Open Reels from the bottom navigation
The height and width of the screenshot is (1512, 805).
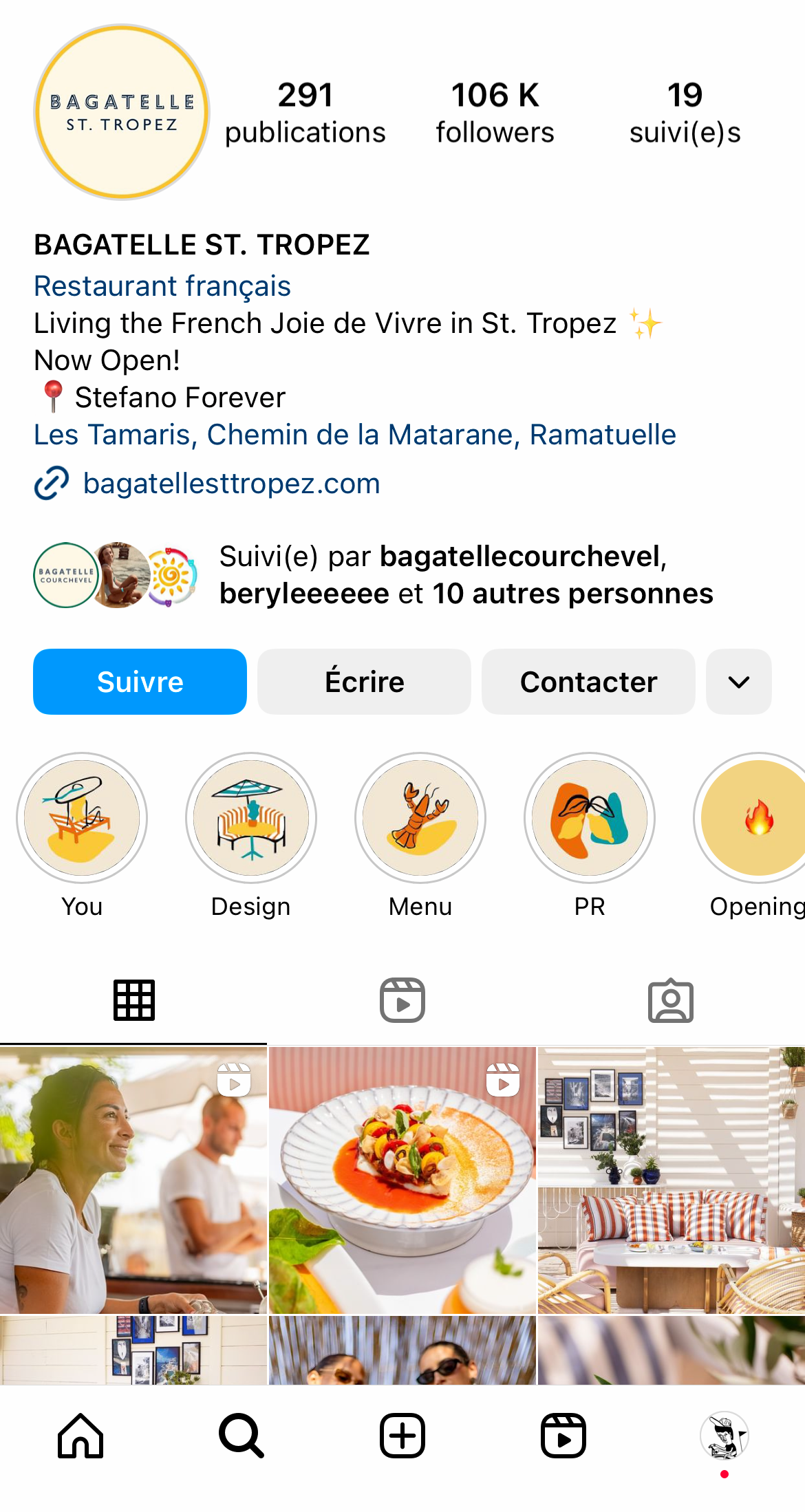tap(563, 1436)
